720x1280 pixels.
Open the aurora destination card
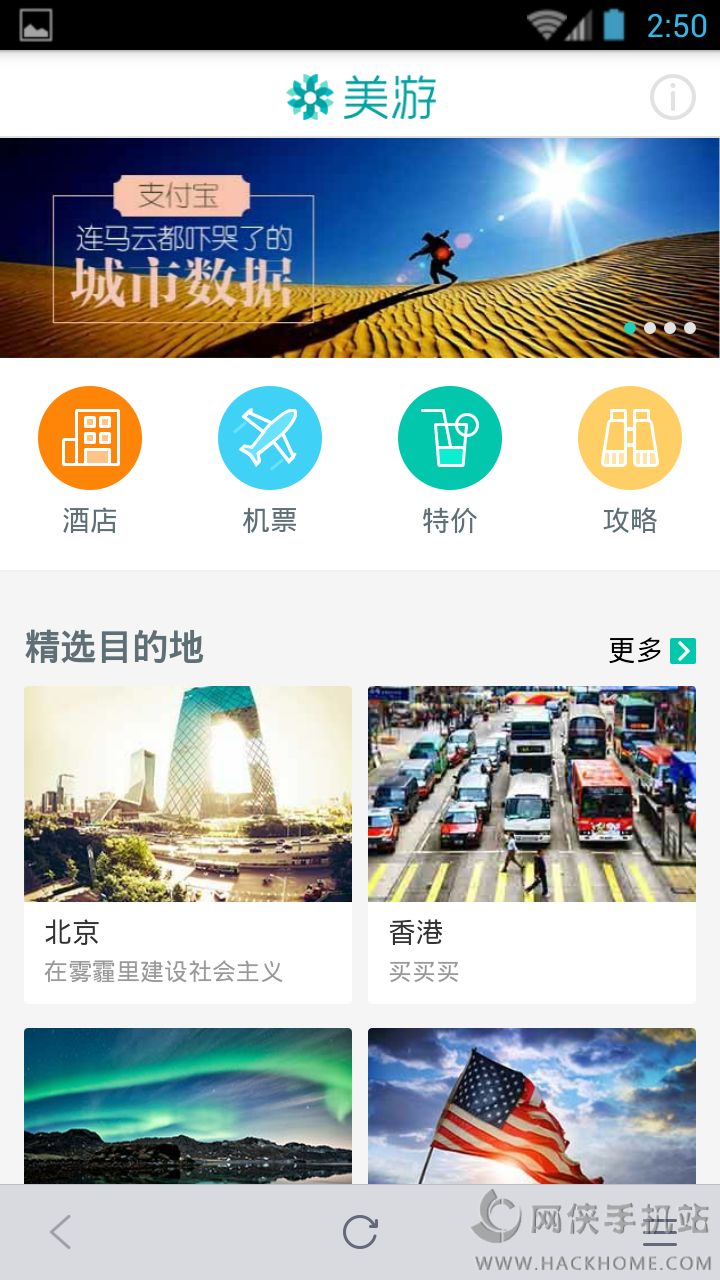pos(188,1105)
